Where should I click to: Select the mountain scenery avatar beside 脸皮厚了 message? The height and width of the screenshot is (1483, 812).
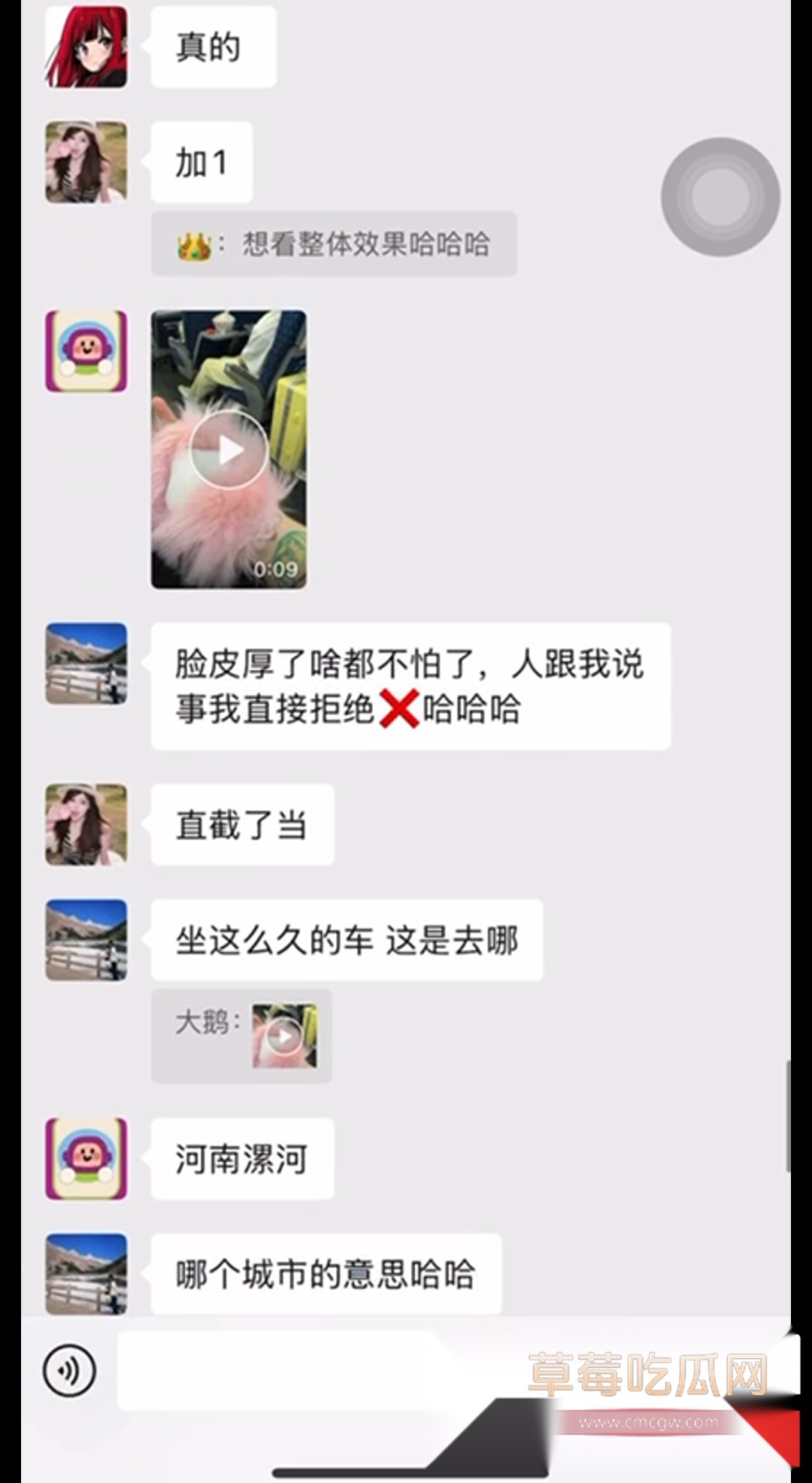tap(85, 662)
